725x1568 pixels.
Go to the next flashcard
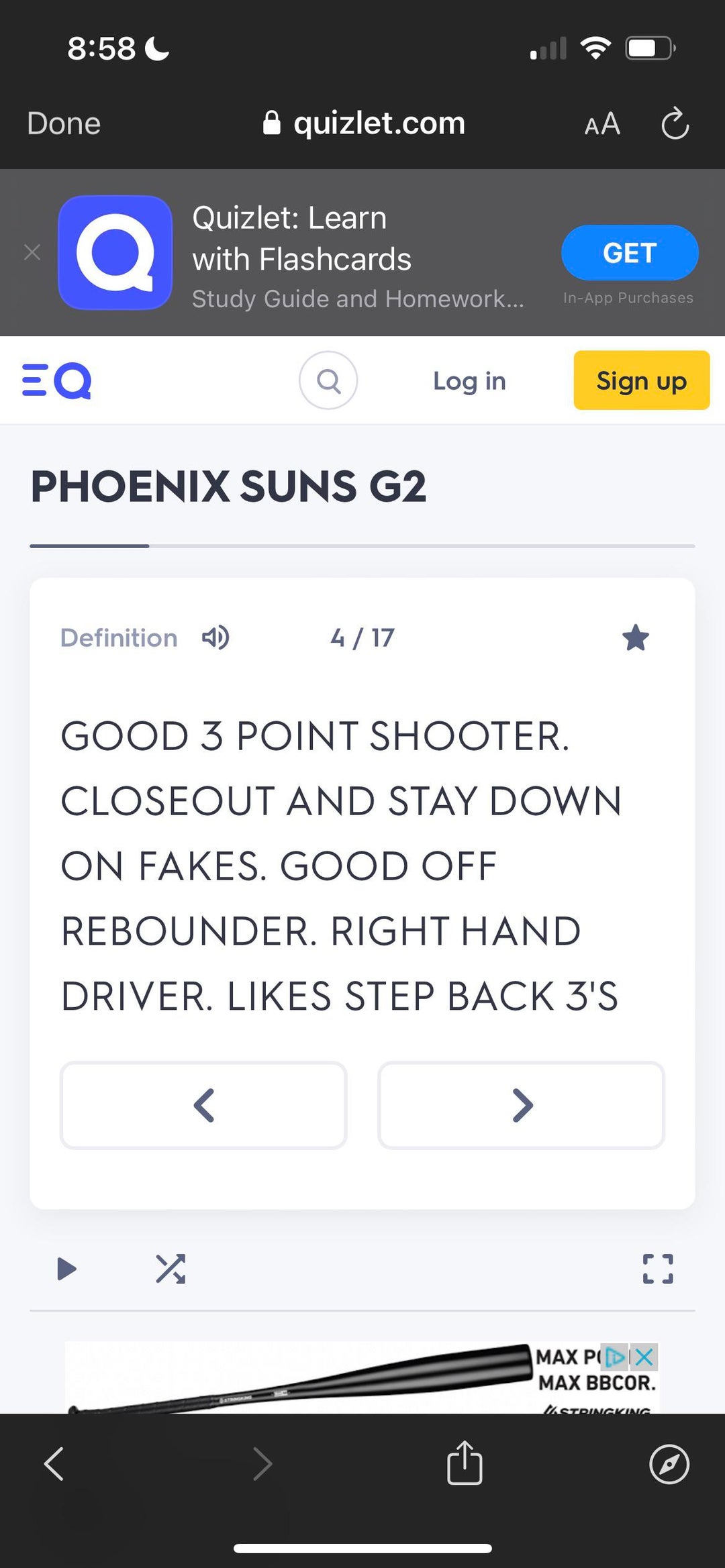[521, 1105]
